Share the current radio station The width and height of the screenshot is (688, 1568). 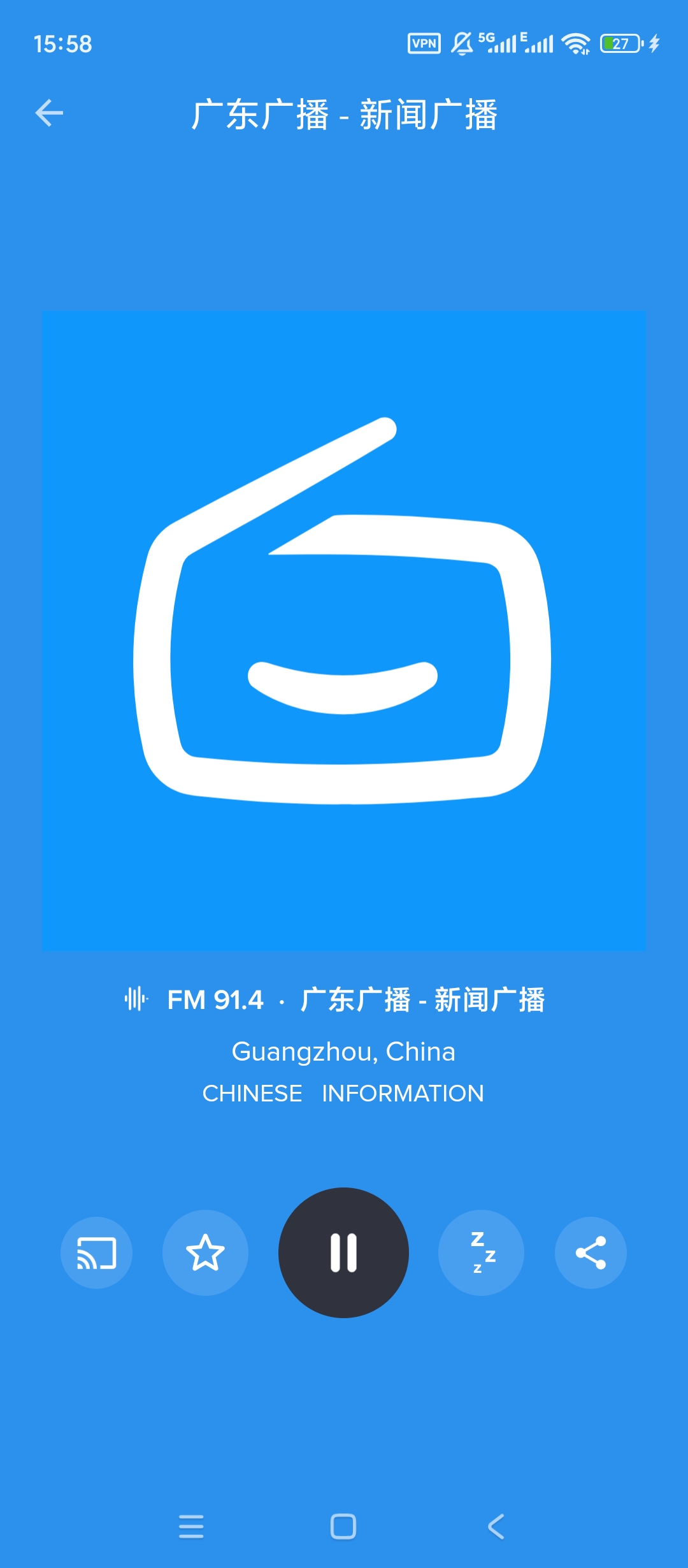tap(591, 1252)
